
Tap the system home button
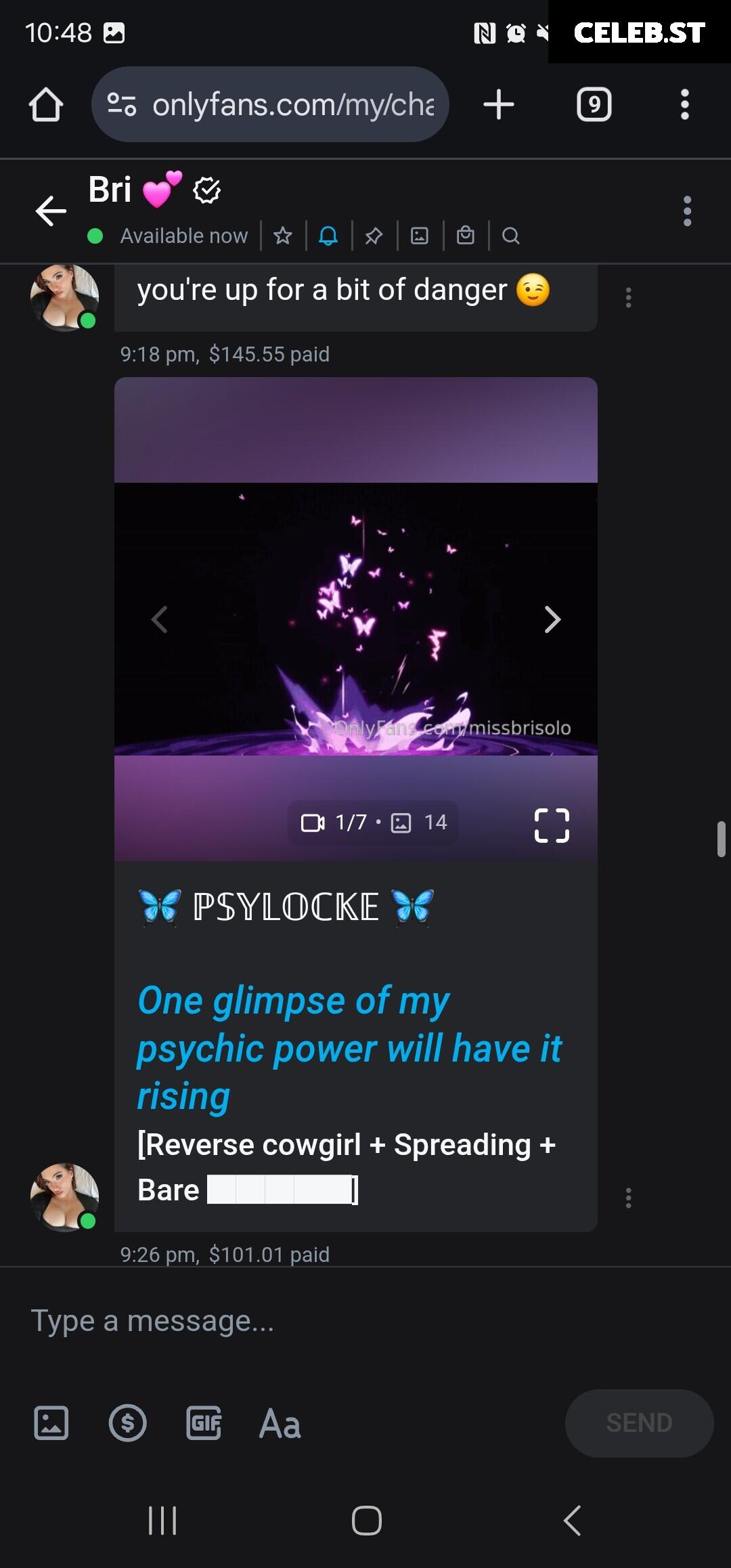click(366, 1521)
